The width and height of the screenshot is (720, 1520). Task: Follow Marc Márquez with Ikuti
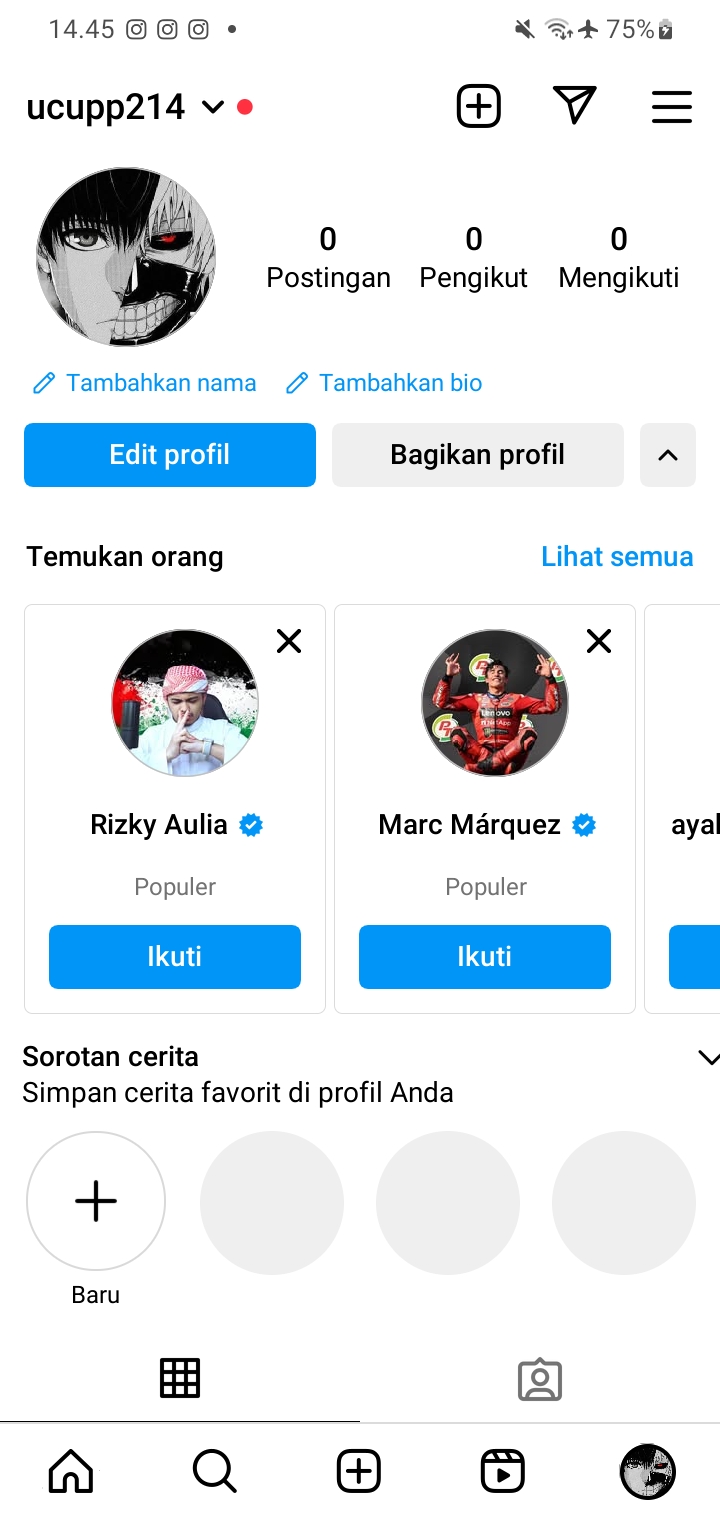[485, 957]
